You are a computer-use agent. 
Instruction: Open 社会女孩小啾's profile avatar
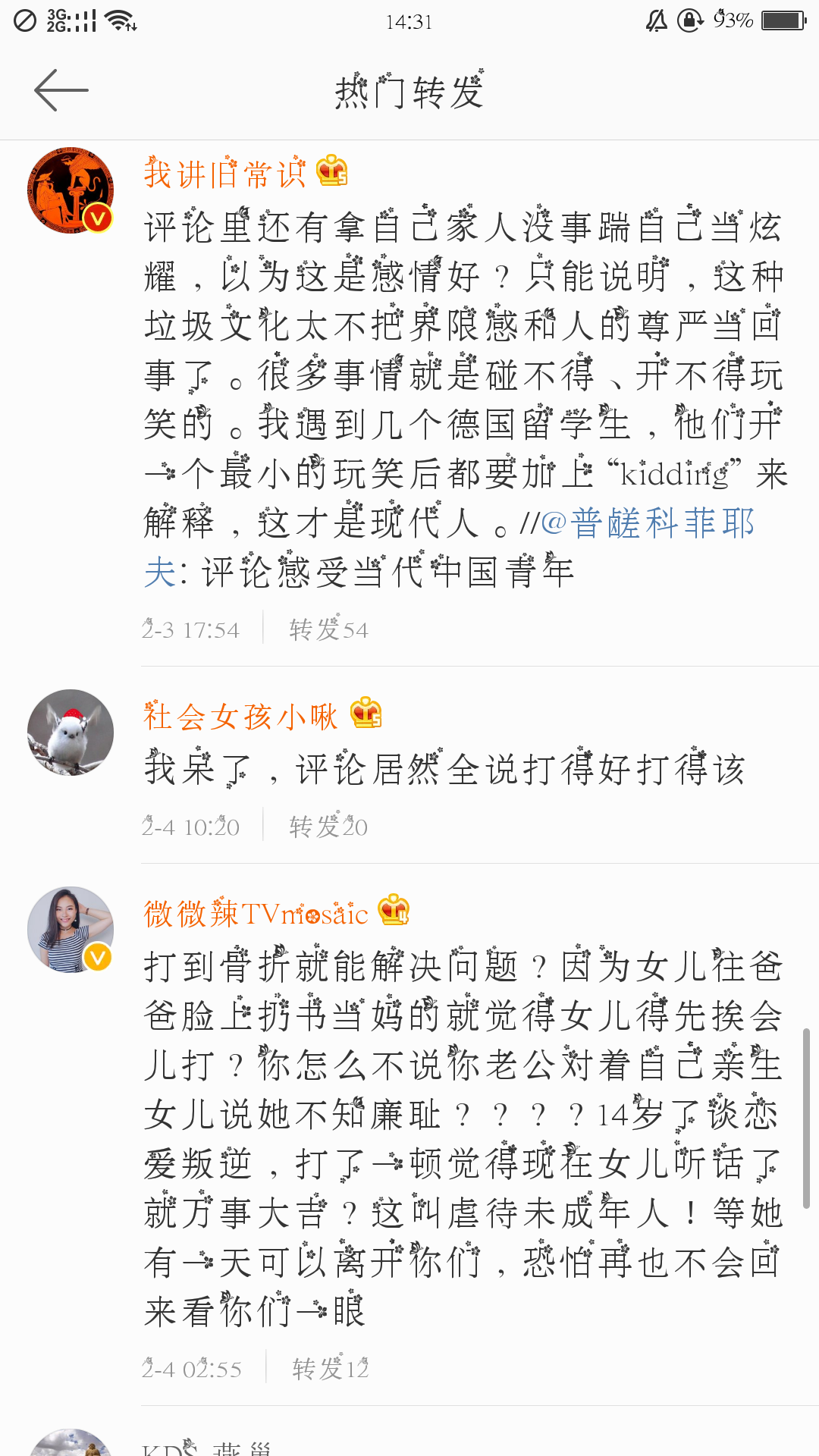[x=71, y=733]
